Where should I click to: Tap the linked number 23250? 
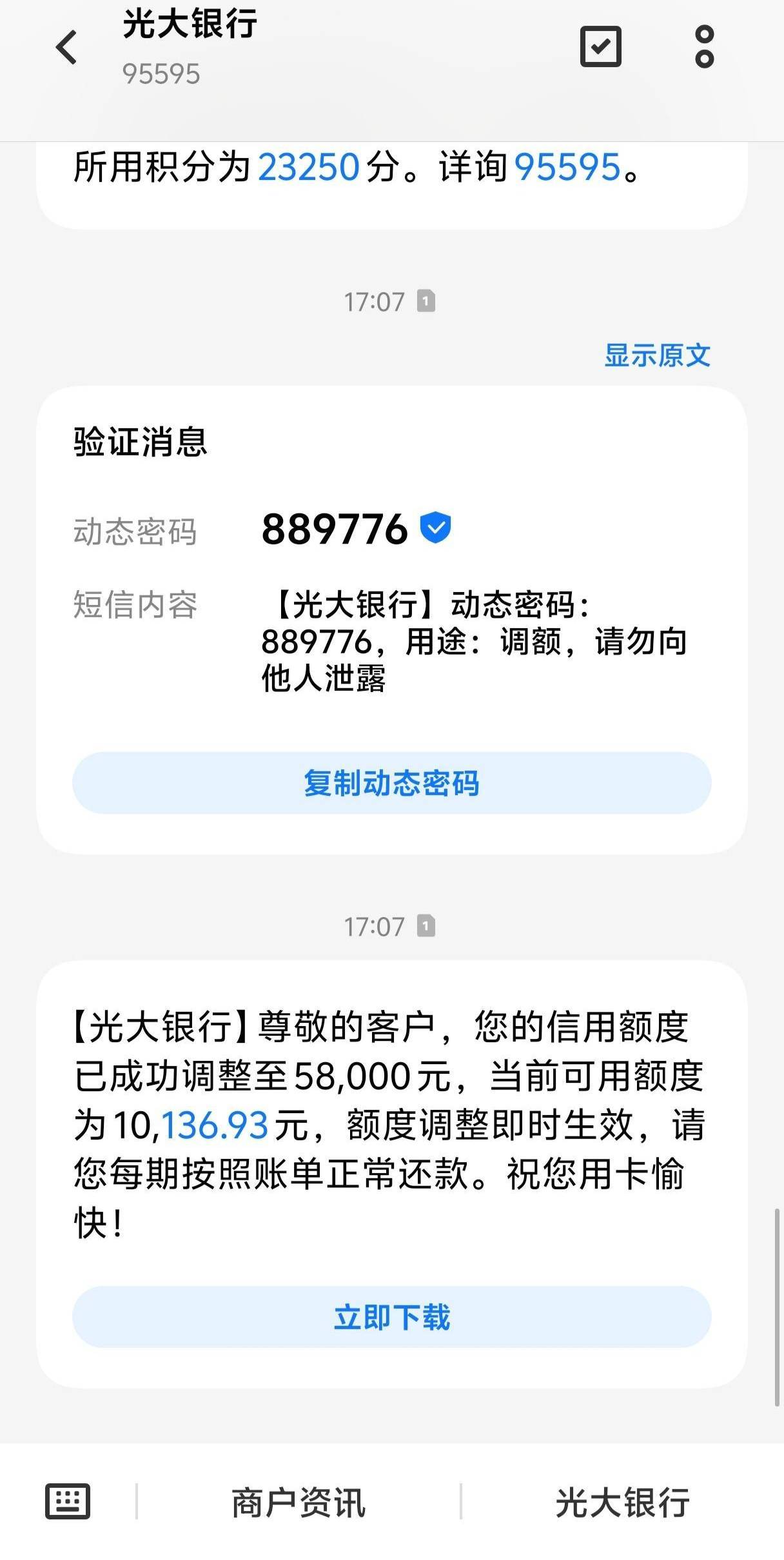click(308, 167)
